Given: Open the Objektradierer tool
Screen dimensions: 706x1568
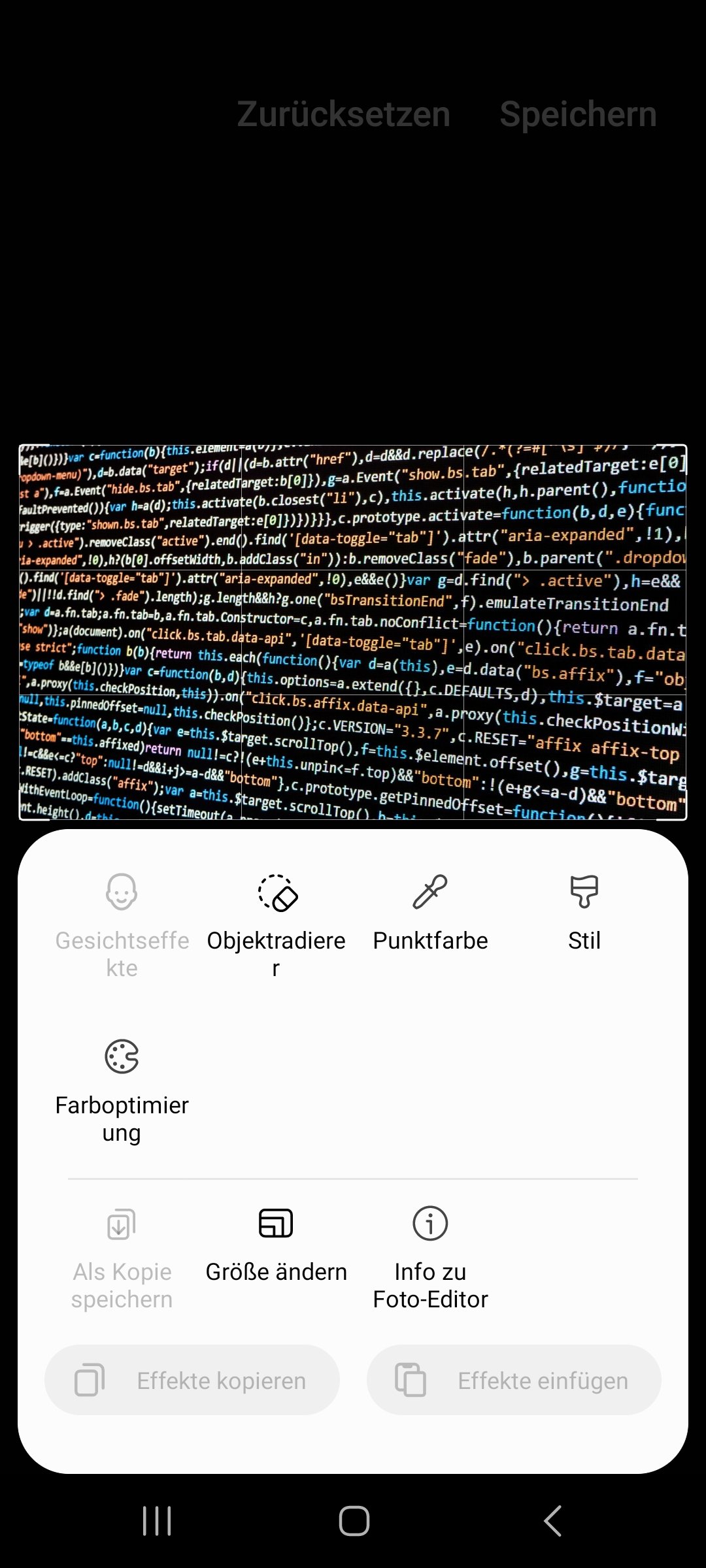Looking at the screenshot, I should 277,921.
